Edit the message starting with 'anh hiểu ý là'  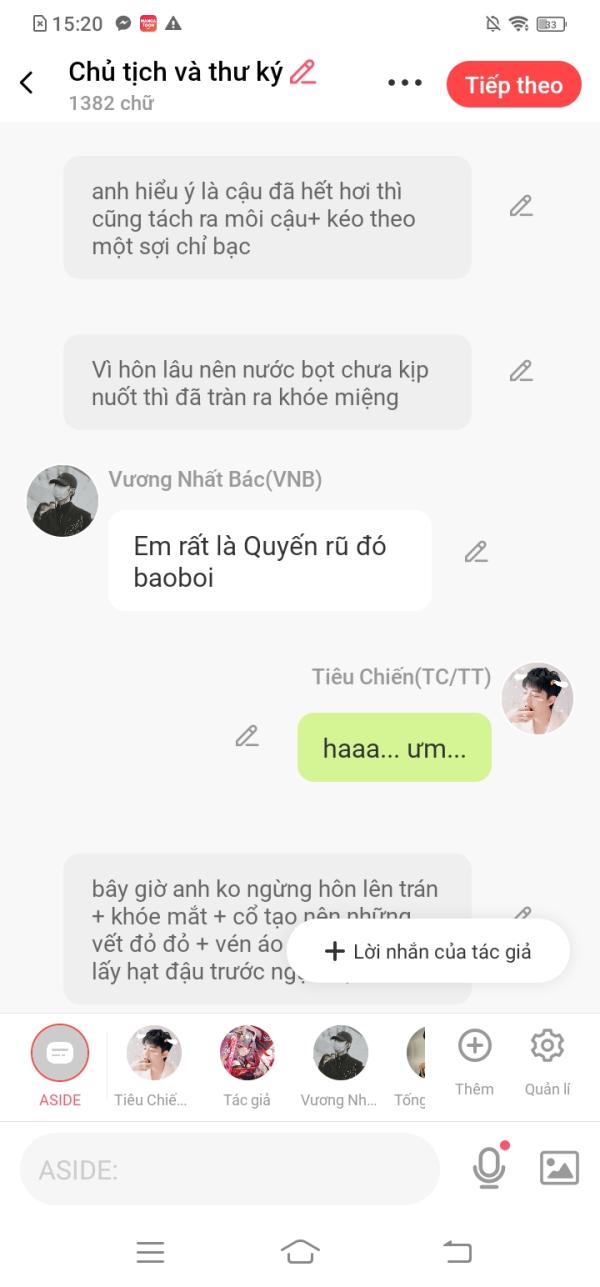(x=521, y=206)
